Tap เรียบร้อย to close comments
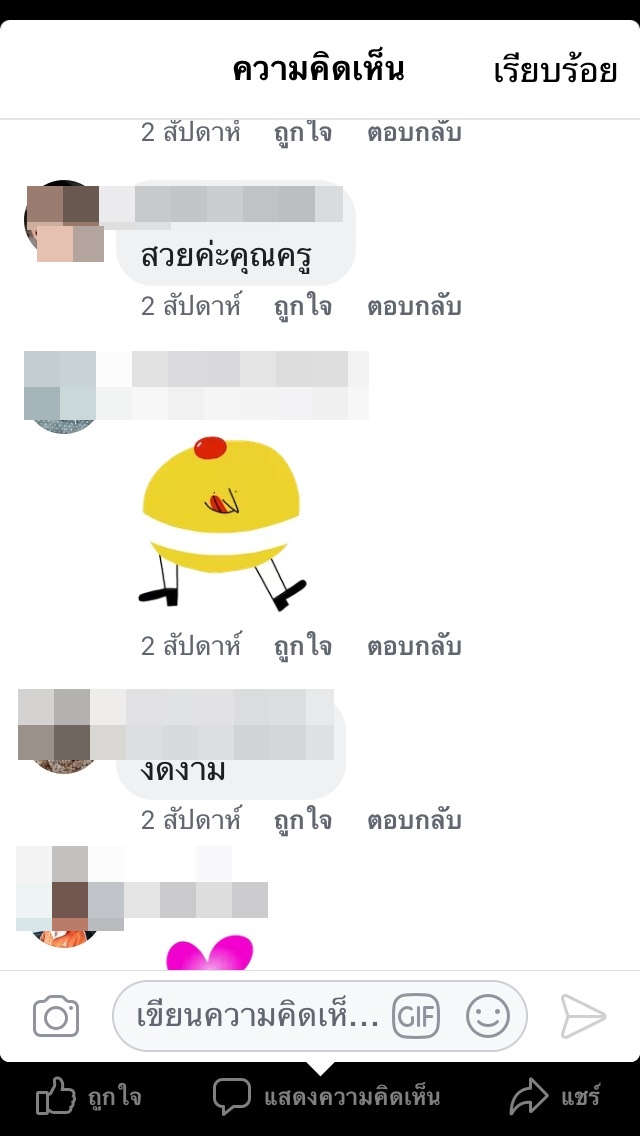 [555, 71]
